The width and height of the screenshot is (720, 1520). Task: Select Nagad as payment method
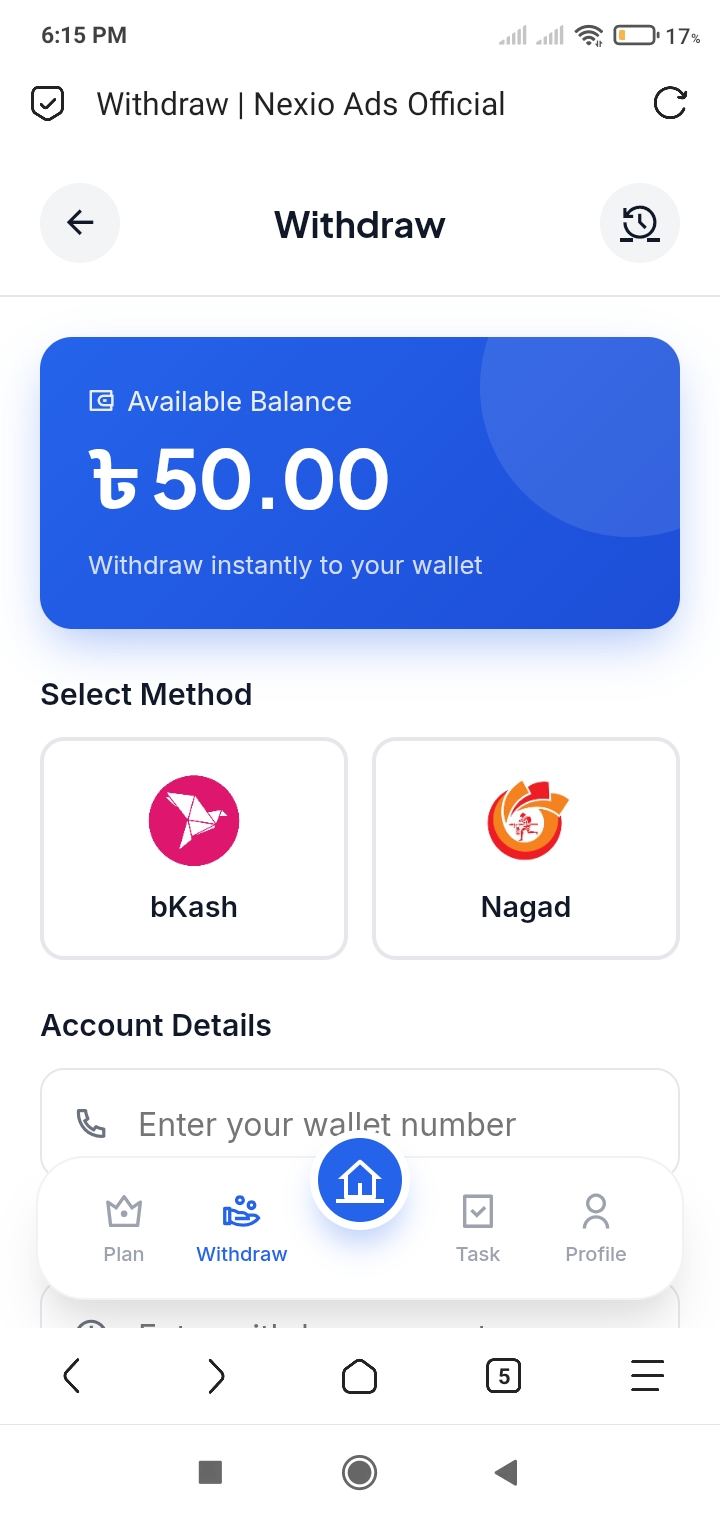[525, 847]
